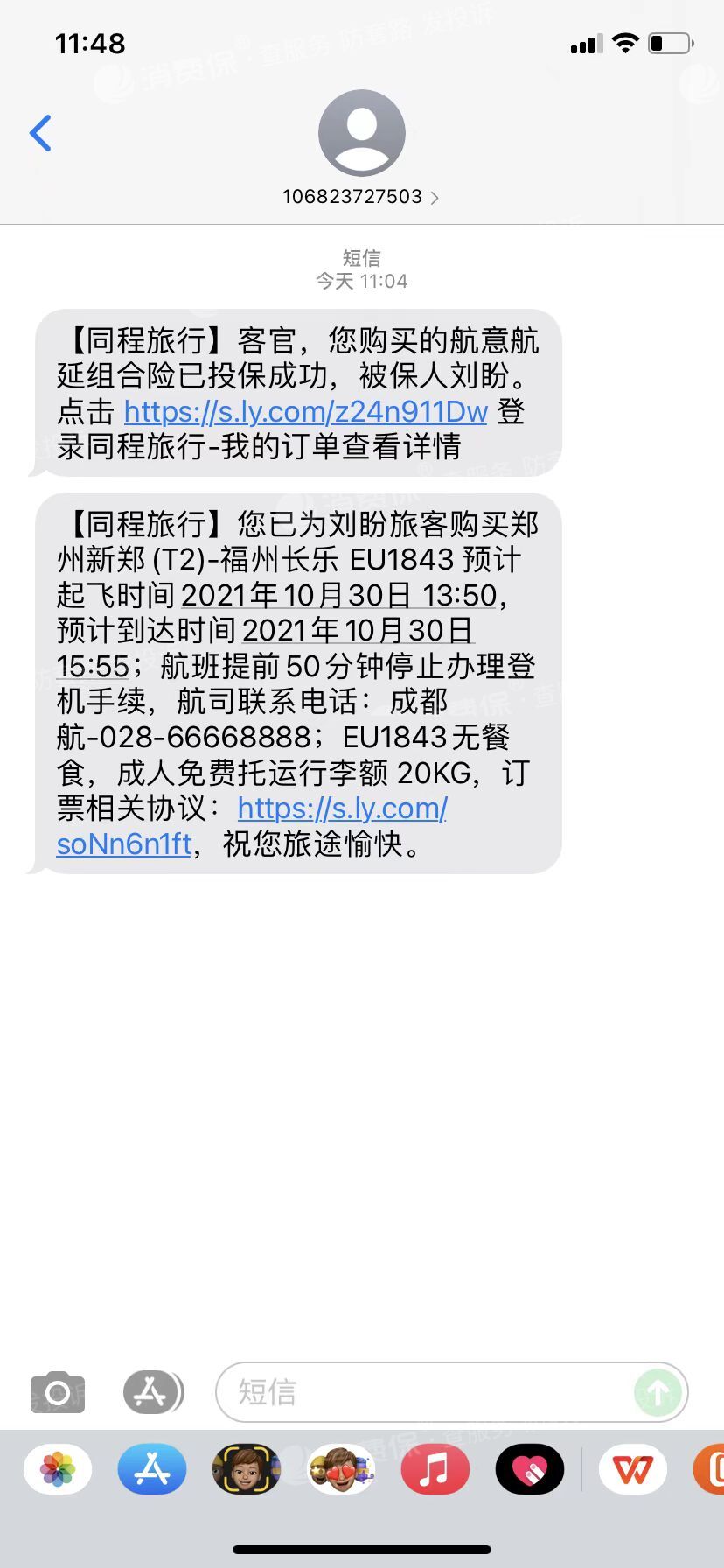The width and height of the screenshot is (724, 1568).
Task: Go back to the messages list
Action: (40, 133)
